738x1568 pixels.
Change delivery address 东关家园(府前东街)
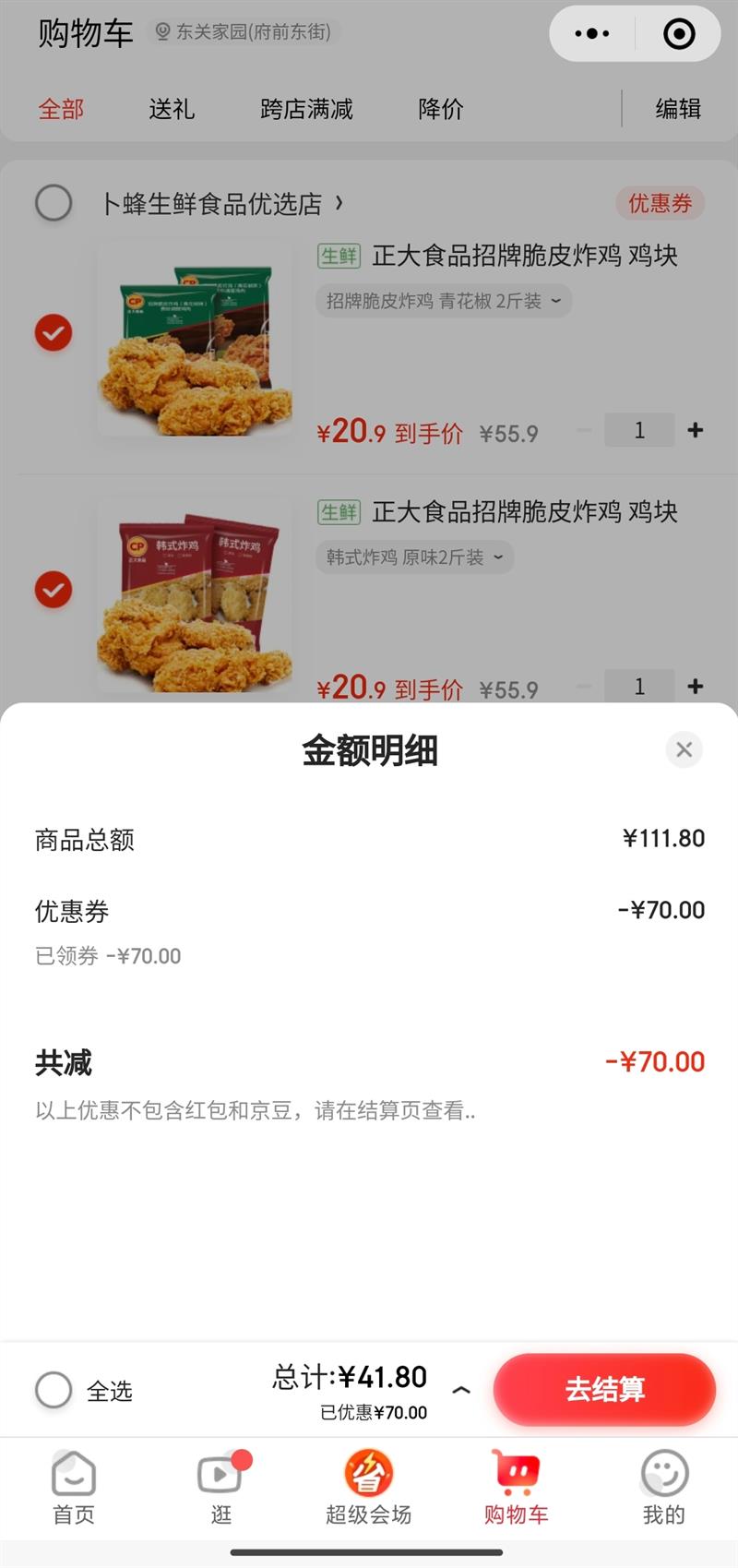(244, 32)
